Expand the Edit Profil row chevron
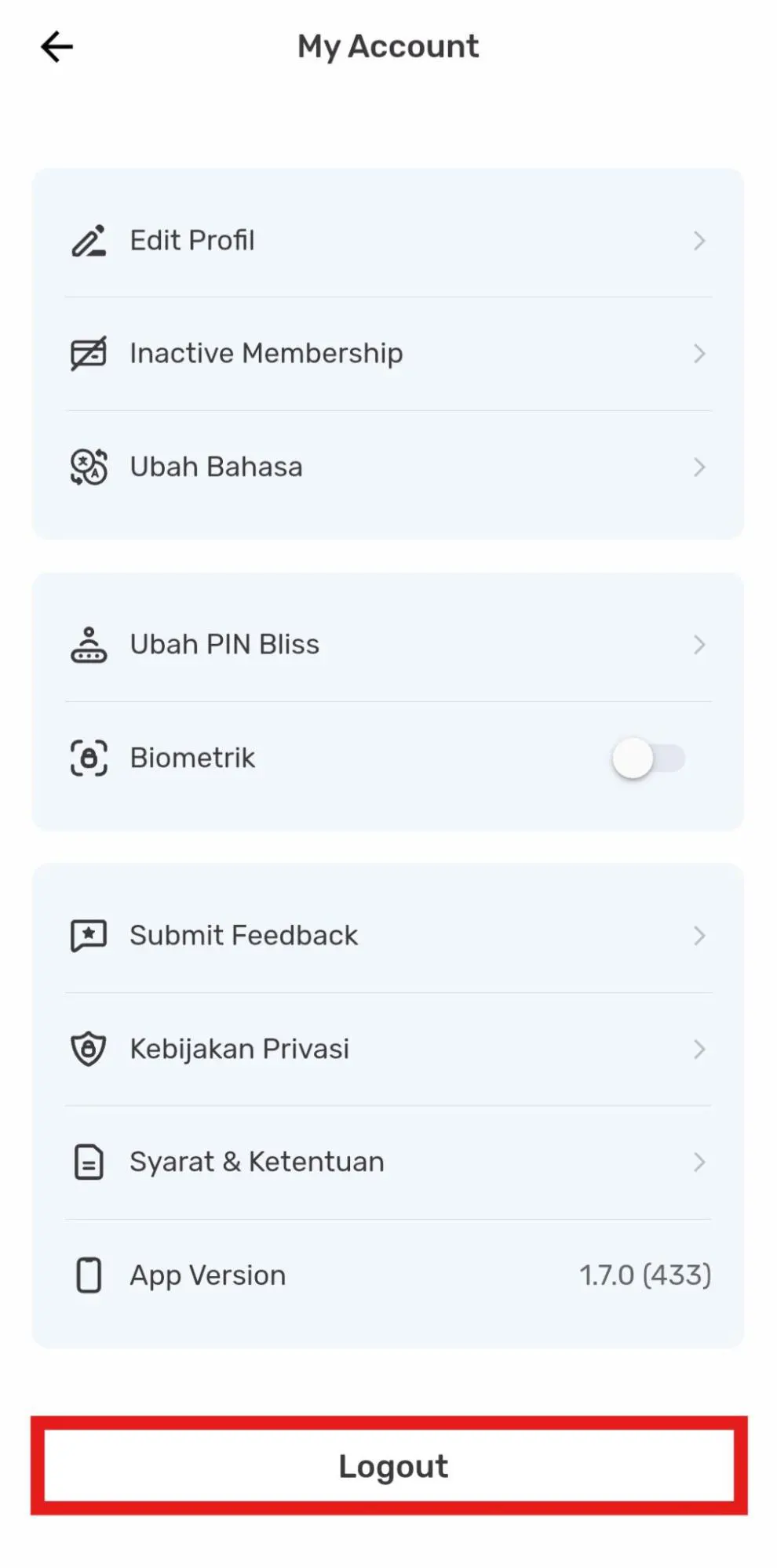 coord(701,242)
